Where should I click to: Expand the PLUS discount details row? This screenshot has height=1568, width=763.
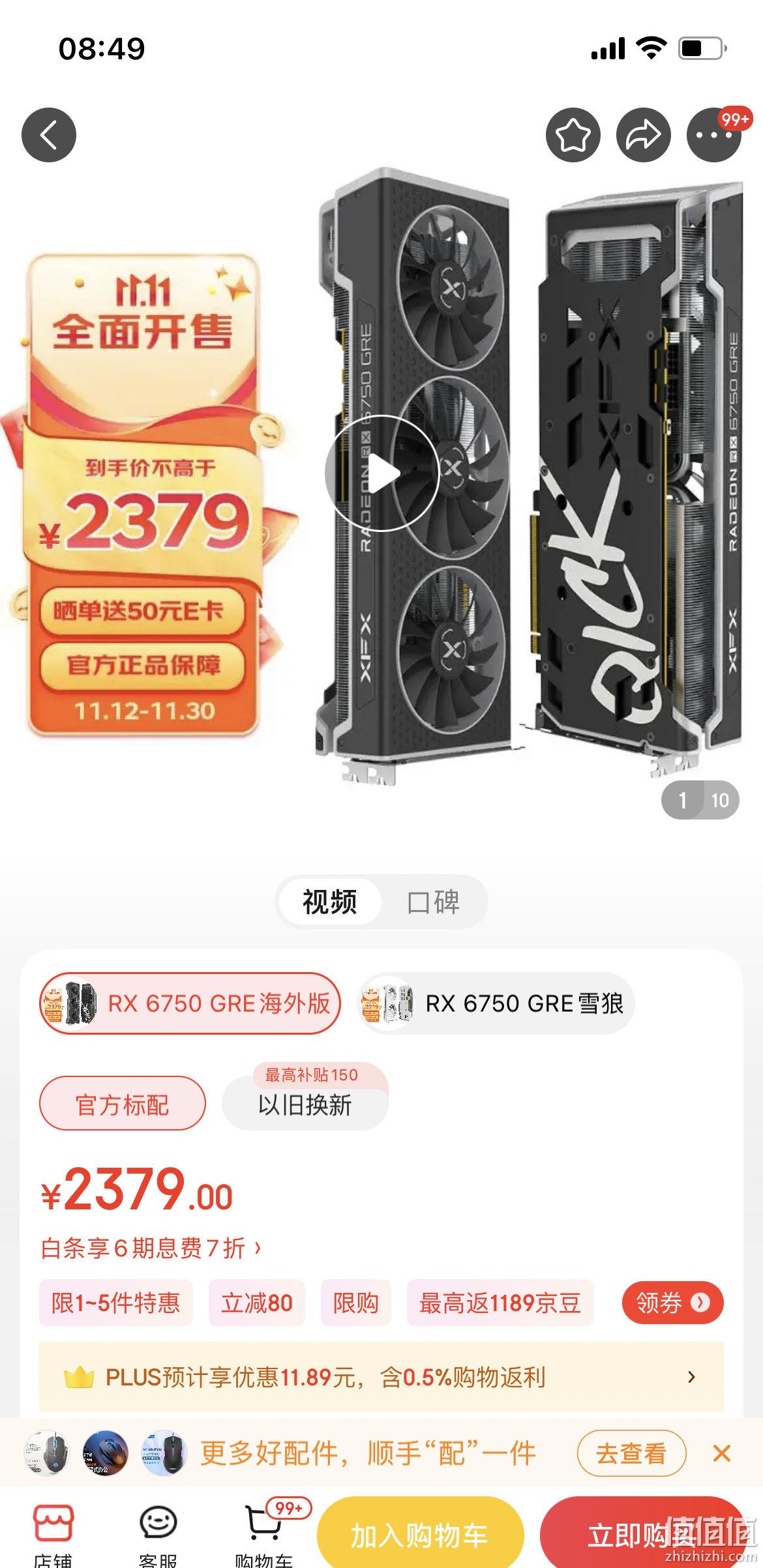[x=381, y=1377]
